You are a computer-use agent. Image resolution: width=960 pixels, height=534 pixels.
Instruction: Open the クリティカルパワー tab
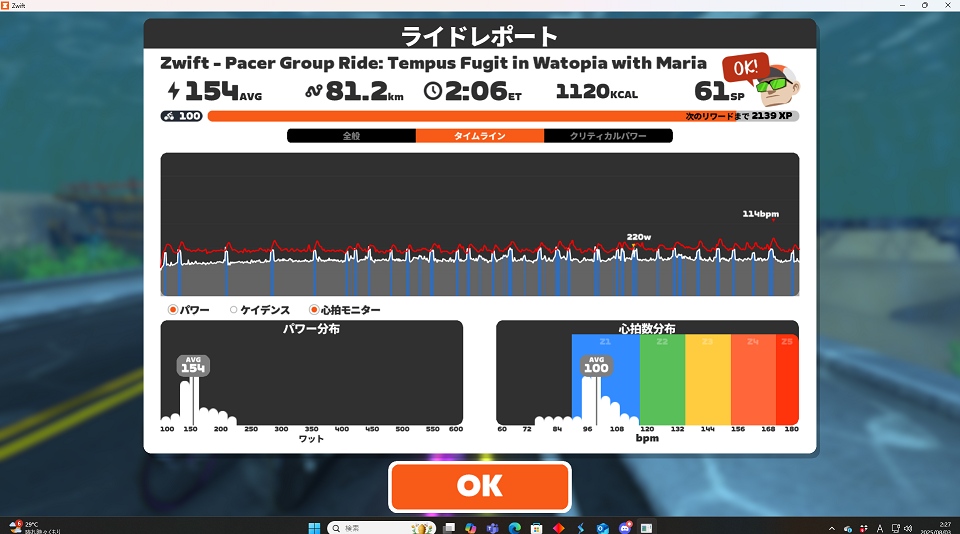608,136
